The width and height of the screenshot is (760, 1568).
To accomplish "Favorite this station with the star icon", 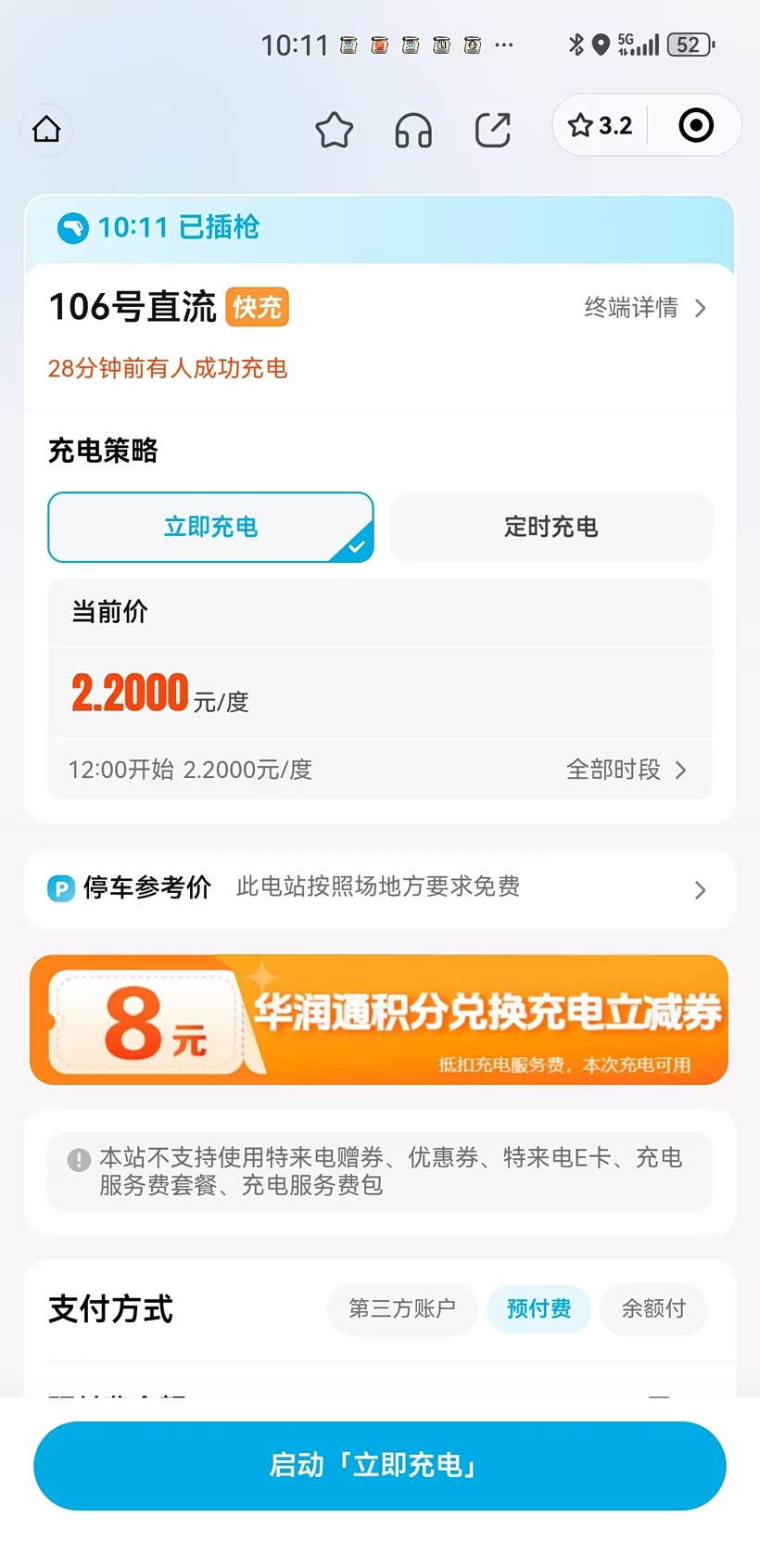I will 334,130.
